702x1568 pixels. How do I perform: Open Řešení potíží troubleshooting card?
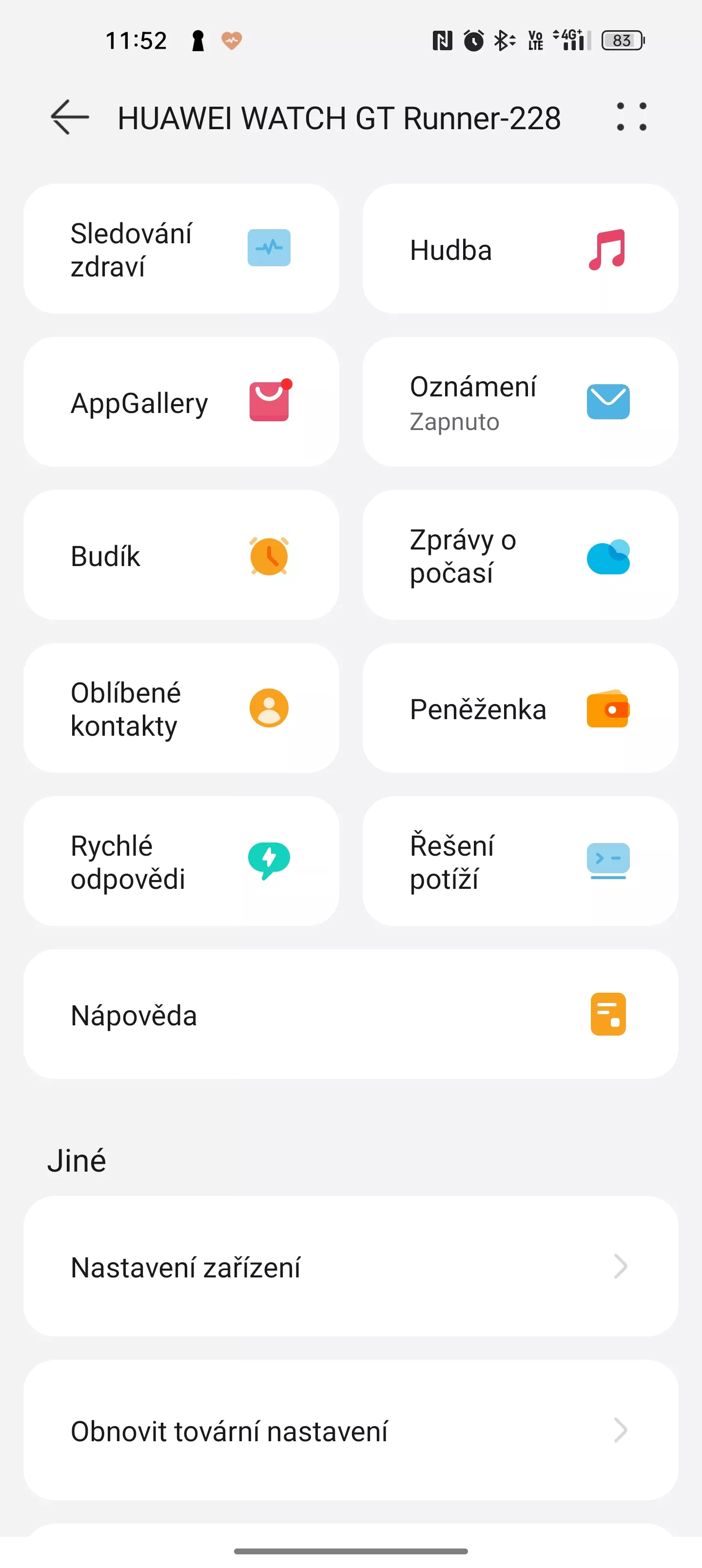point(520,862)
